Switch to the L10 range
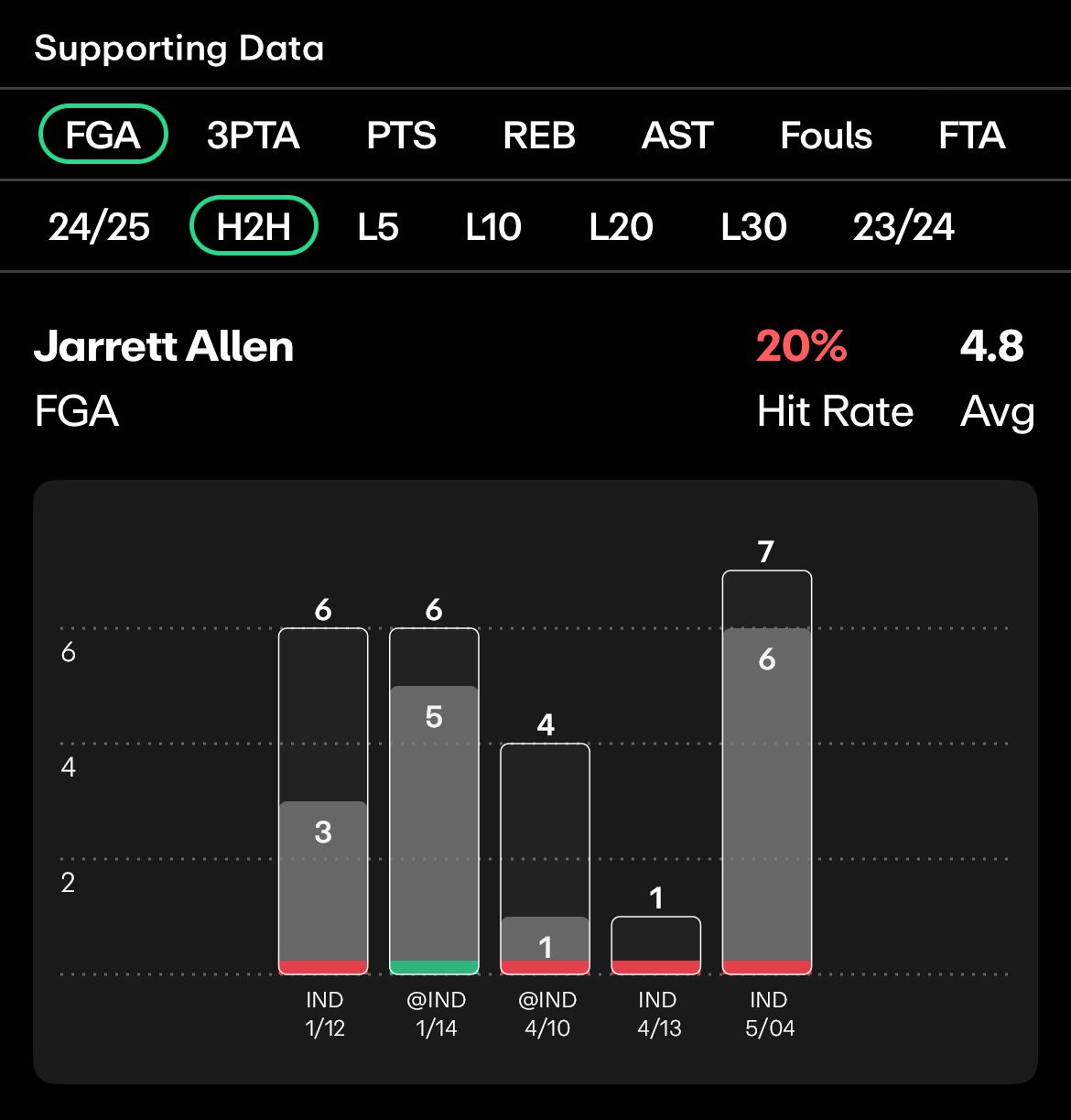The height and width of the screenshot is (1120, 1071). click(x=493, y=226)
